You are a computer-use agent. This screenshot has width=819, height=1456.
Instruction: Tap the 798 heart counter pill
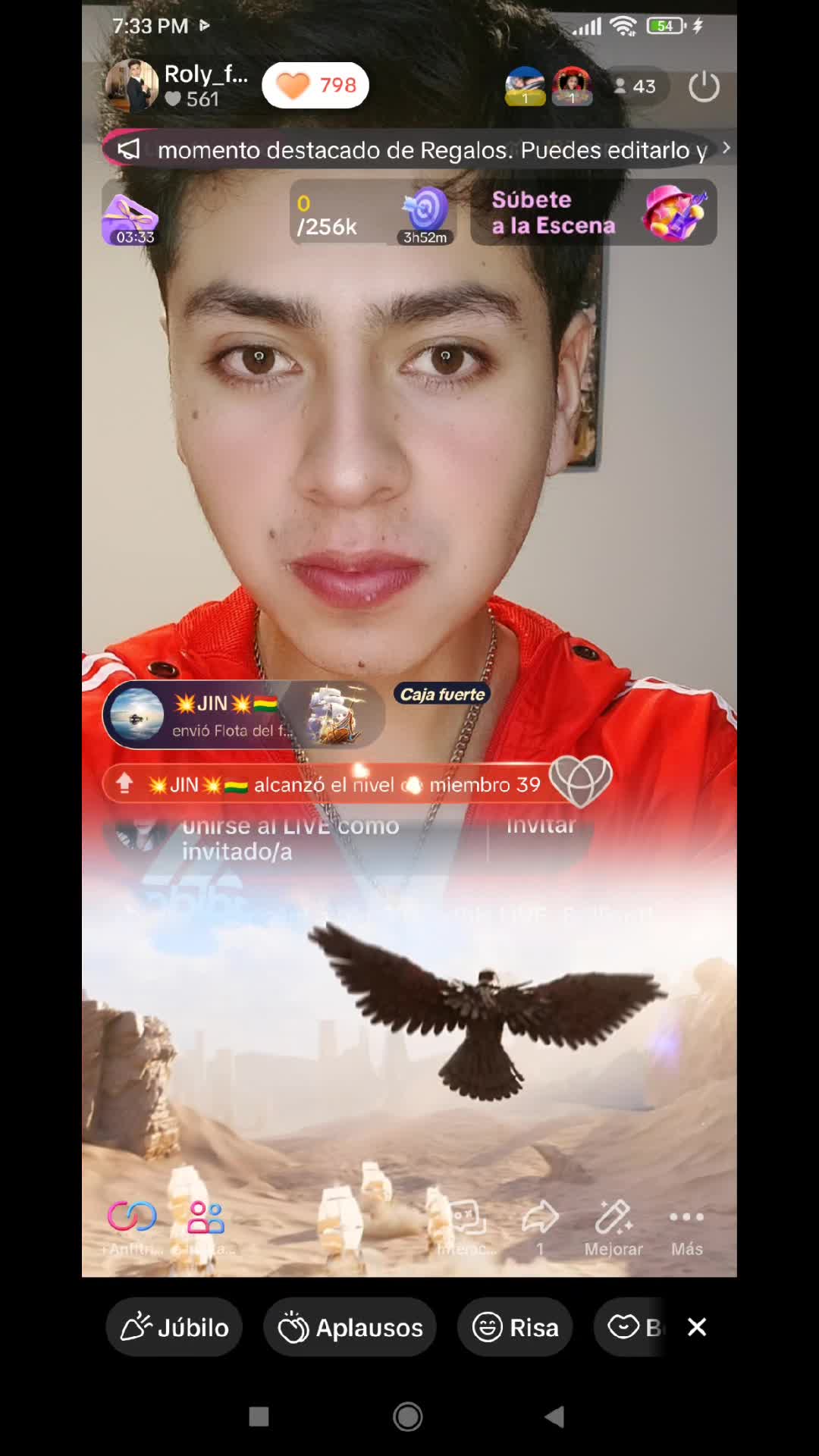coord(315,85)
